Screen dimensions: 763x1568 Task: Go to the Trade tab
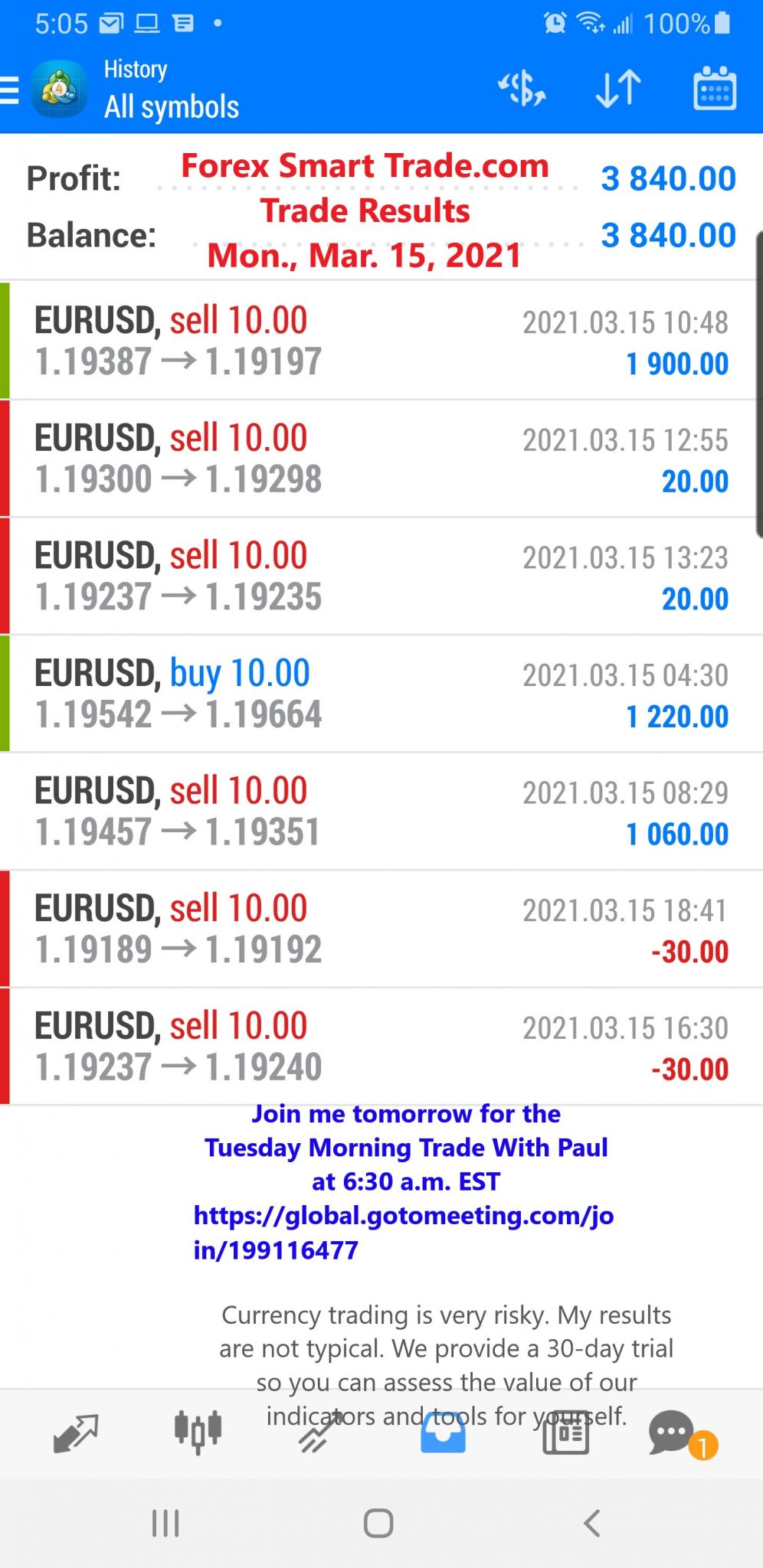(x=320, y=1433)
